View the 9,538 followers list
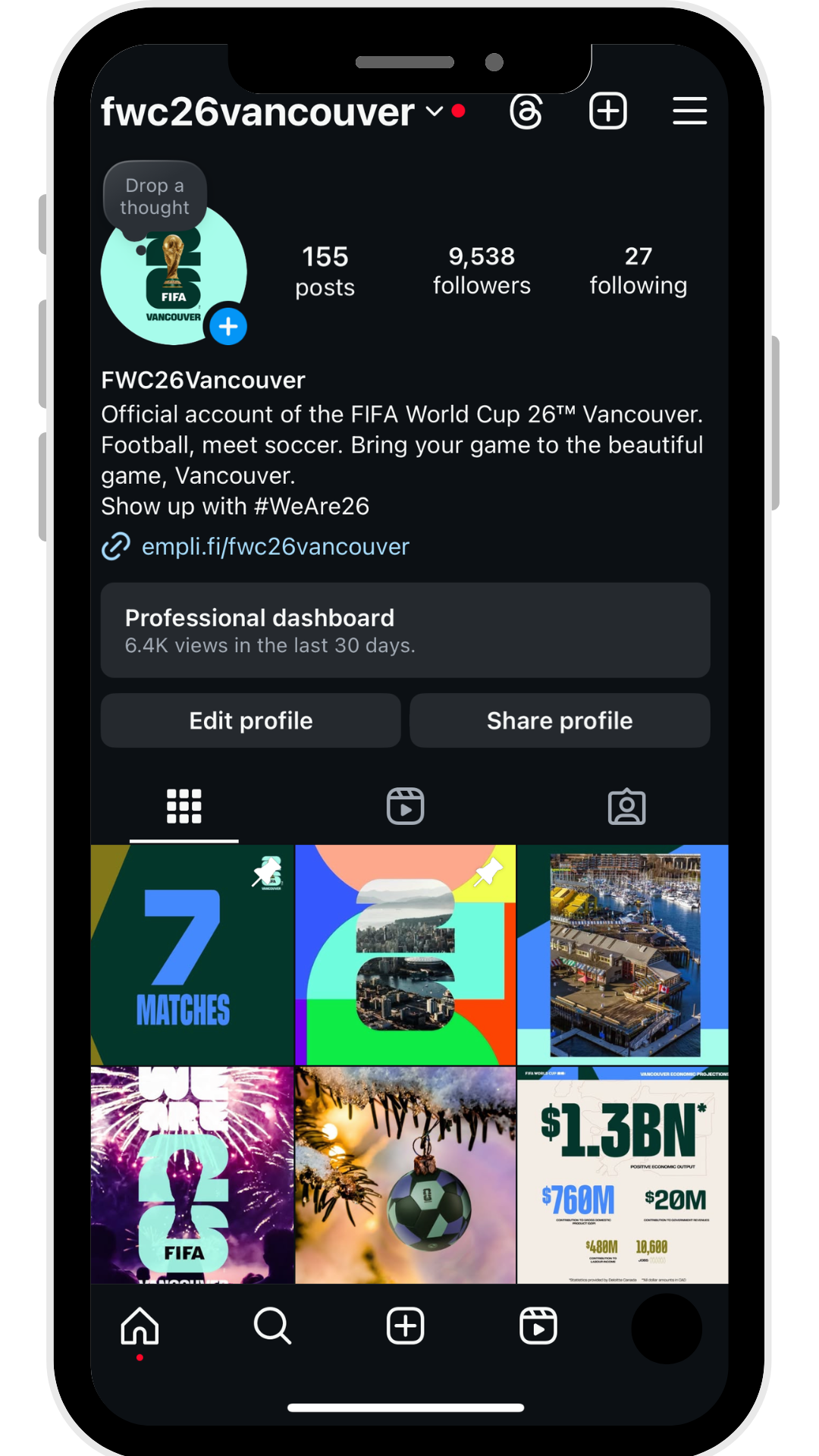Viewport: 819px width, 1456px height. [482, 271]
